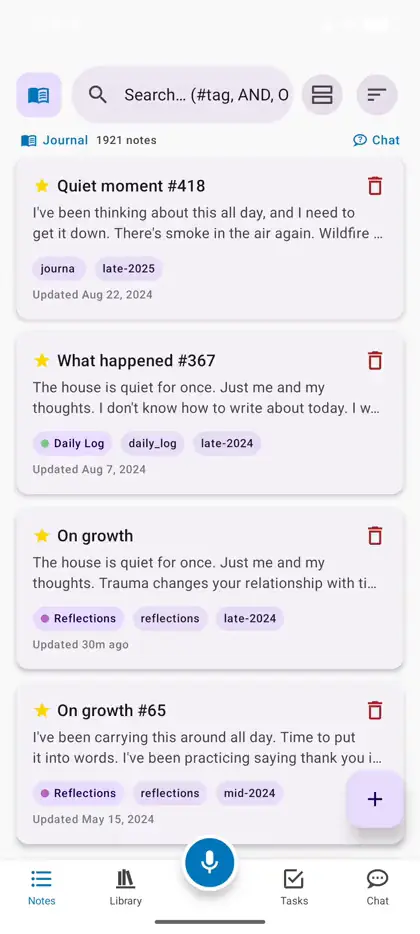Unstar the What happened #367 note
The width and height of the screenshot is (420, 934).
point(42,360)
